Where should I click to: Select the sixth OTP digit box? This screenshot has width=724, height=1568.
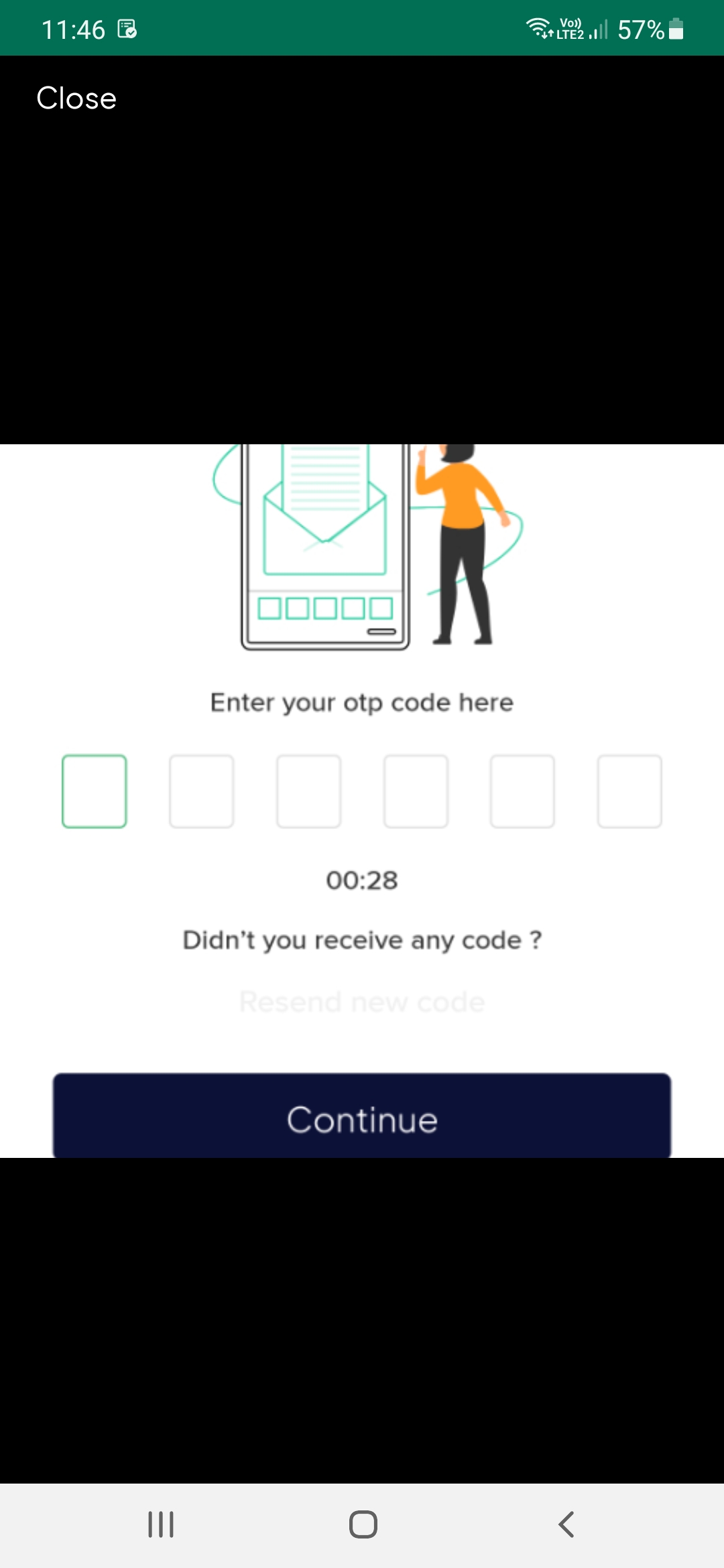(629, 791)
